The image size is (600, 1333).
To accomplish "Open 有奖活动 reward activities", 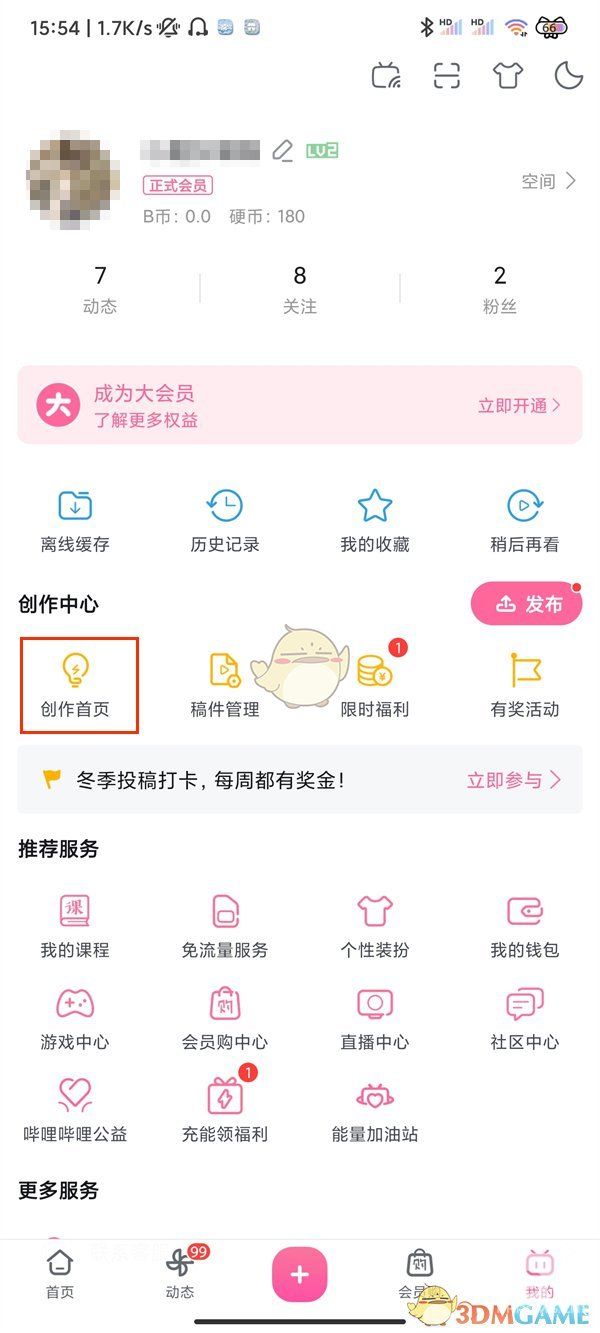I will coord(525,685).
